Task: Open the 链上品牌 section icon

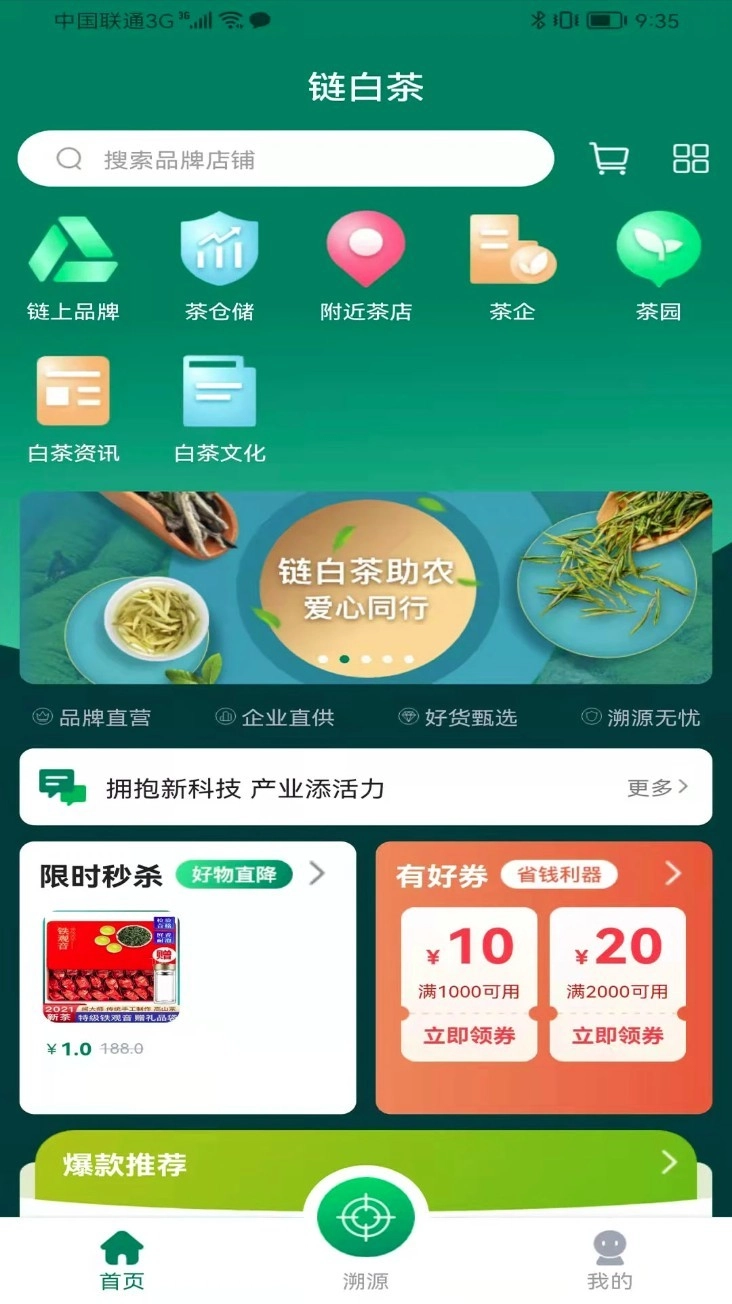Action: click(73, 250)
